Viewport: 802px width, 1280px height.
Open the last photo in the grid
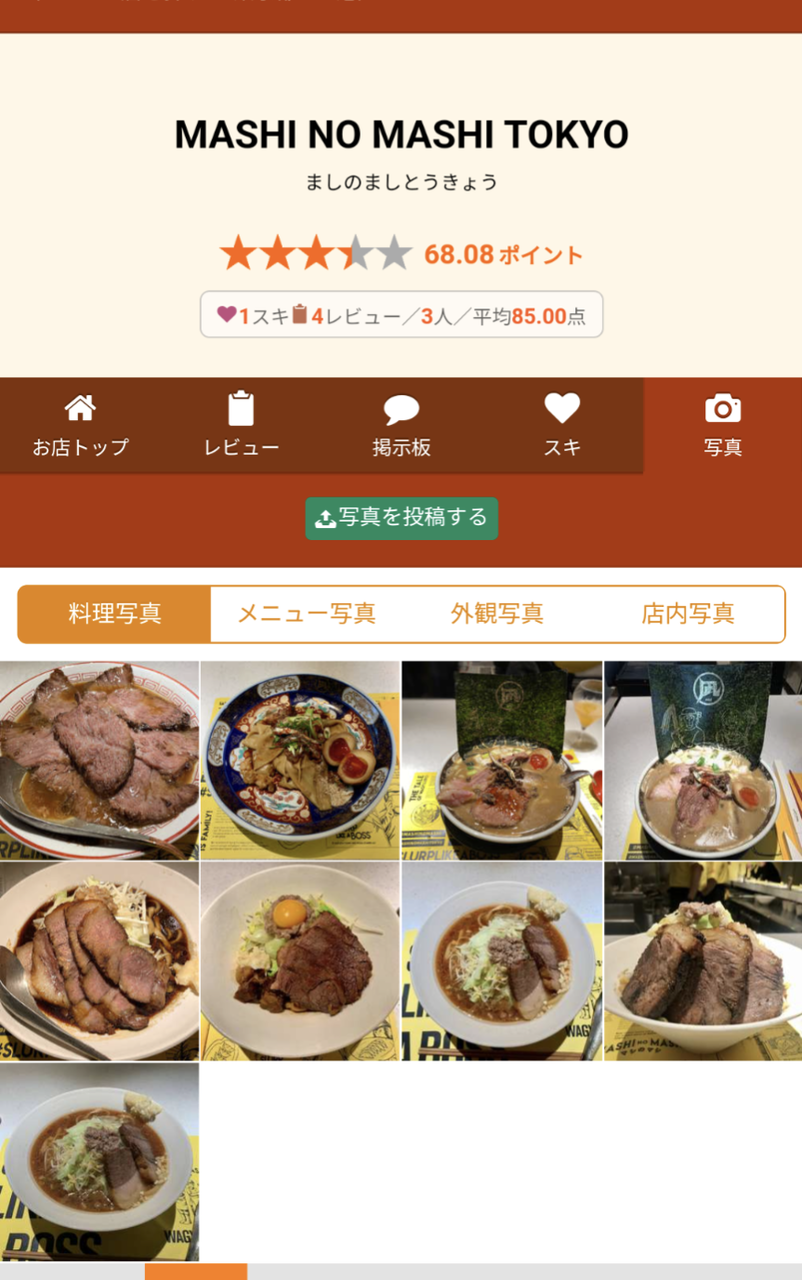99,1162
